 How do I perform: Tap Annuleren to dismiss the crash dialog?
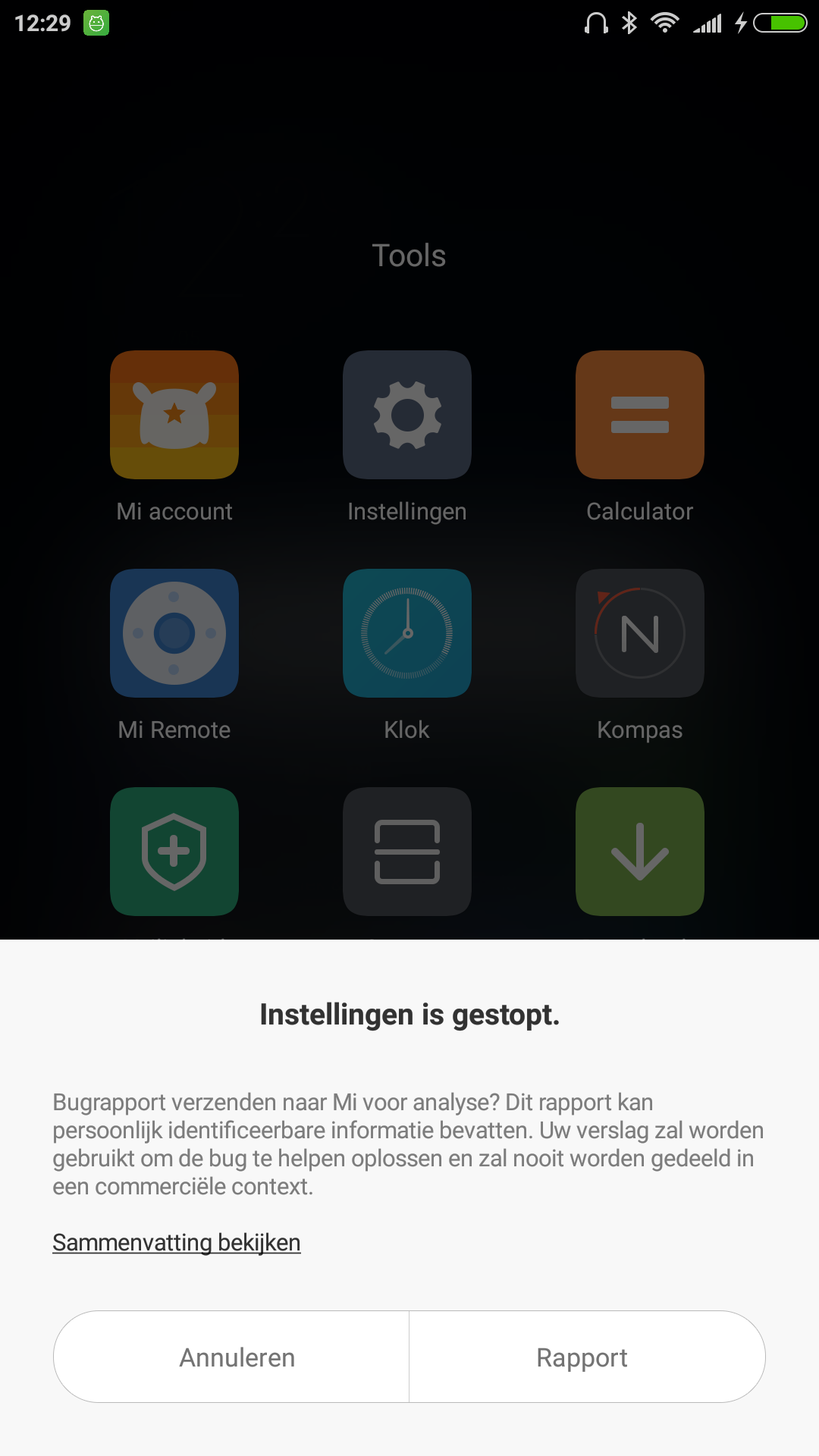click(232, 1357)
